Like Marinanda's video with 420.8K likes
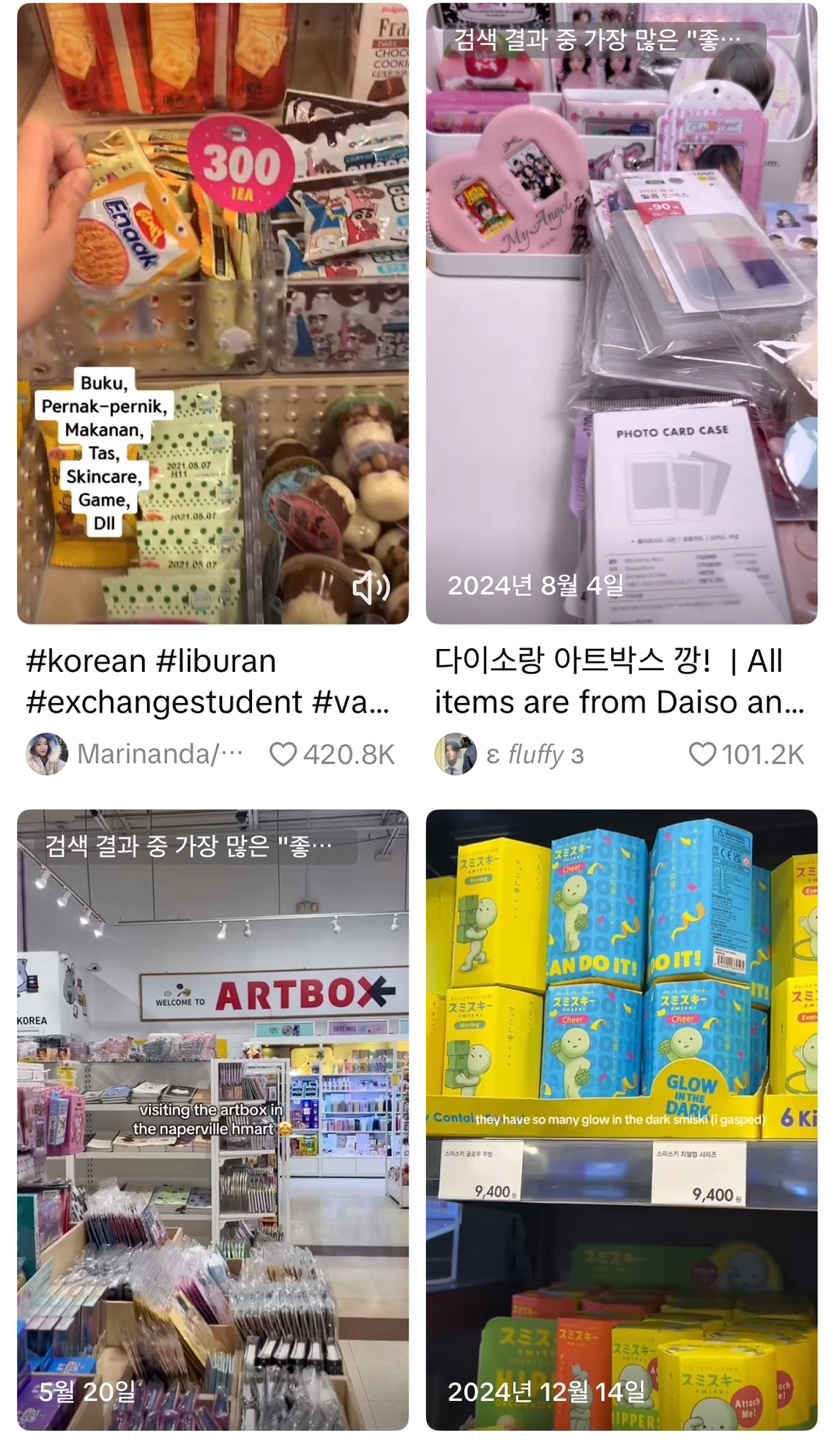The image size is (837, 1440). 284,754
